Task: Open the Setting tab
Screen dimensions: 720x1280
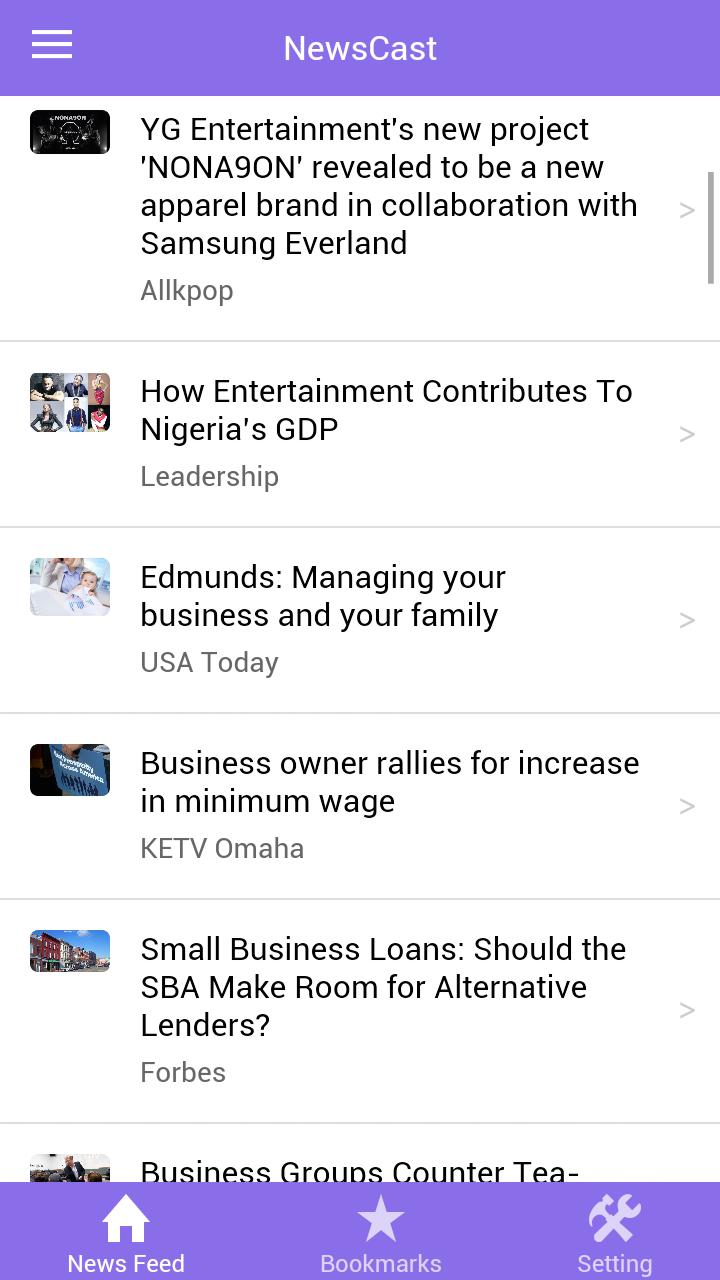Action: tap(614, 1234)
